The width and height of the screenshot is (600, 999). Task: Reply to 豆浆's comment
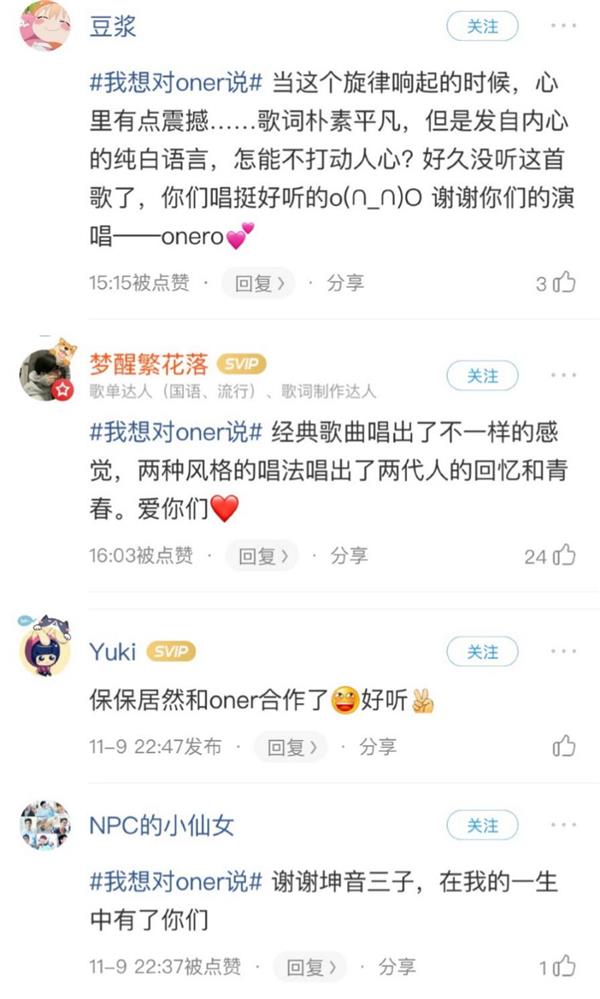pyautogui.click(x=259, y=283)
